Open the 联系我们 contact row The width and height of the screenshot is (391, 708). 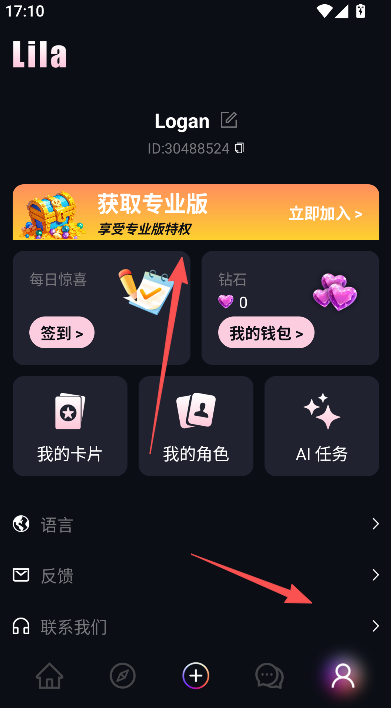tap(196, 626)
